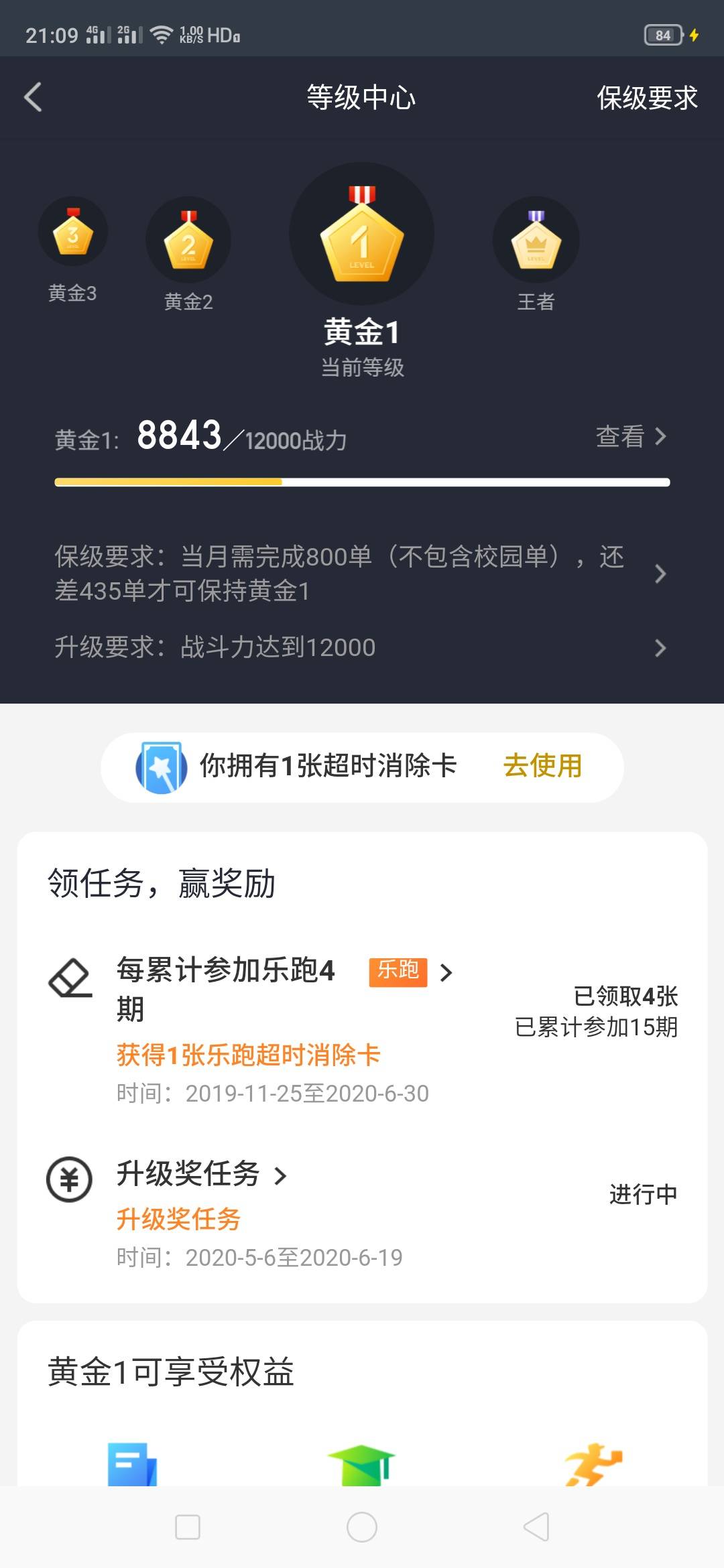724x1568 pixels.
Task: Go back from the 等级中心 page
Action: tap(33, 98)
